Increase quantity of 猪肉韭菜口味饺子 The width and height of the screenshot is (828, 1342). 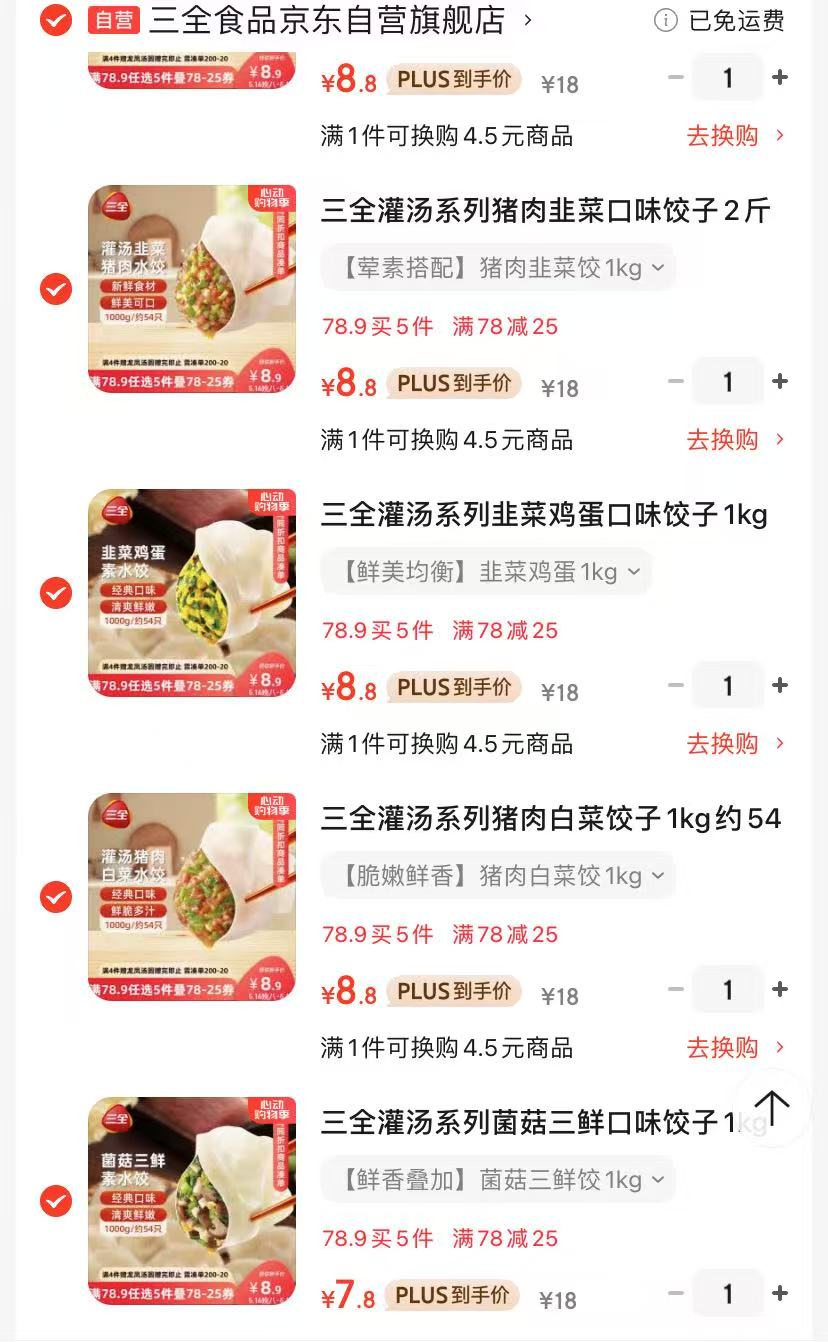pos(780,381)
